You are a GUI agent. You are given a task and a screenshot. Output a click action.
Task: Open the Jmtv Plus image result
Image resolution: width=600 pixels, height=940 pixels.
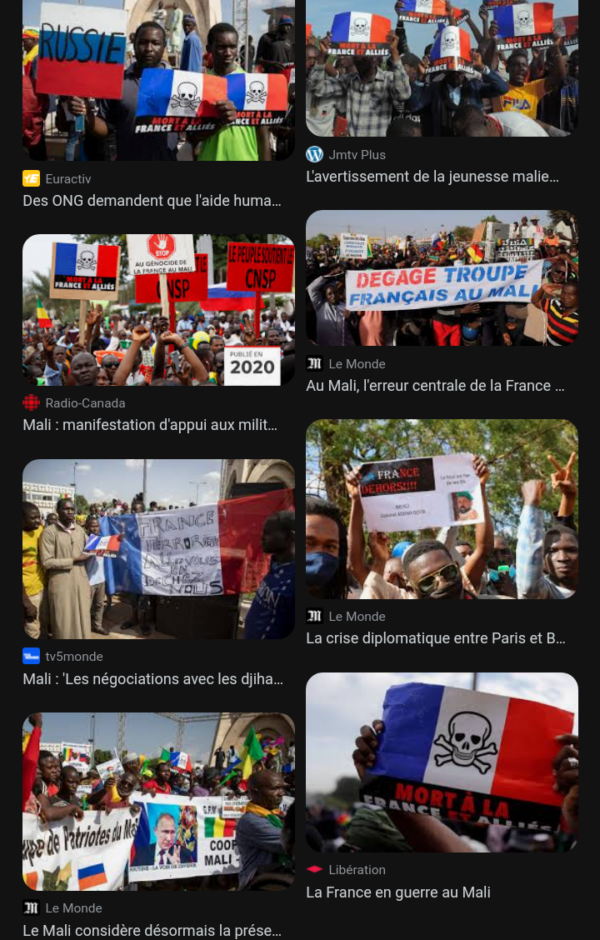point(441,68)
